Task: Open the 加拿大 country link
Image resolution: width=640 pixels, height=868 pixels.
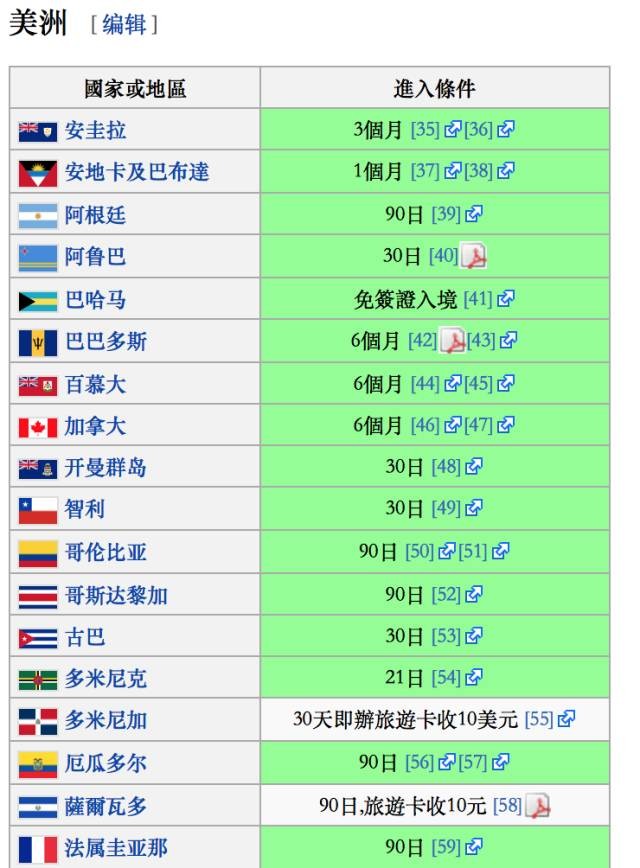Action: pyautogui.click(x=95, y=426)
